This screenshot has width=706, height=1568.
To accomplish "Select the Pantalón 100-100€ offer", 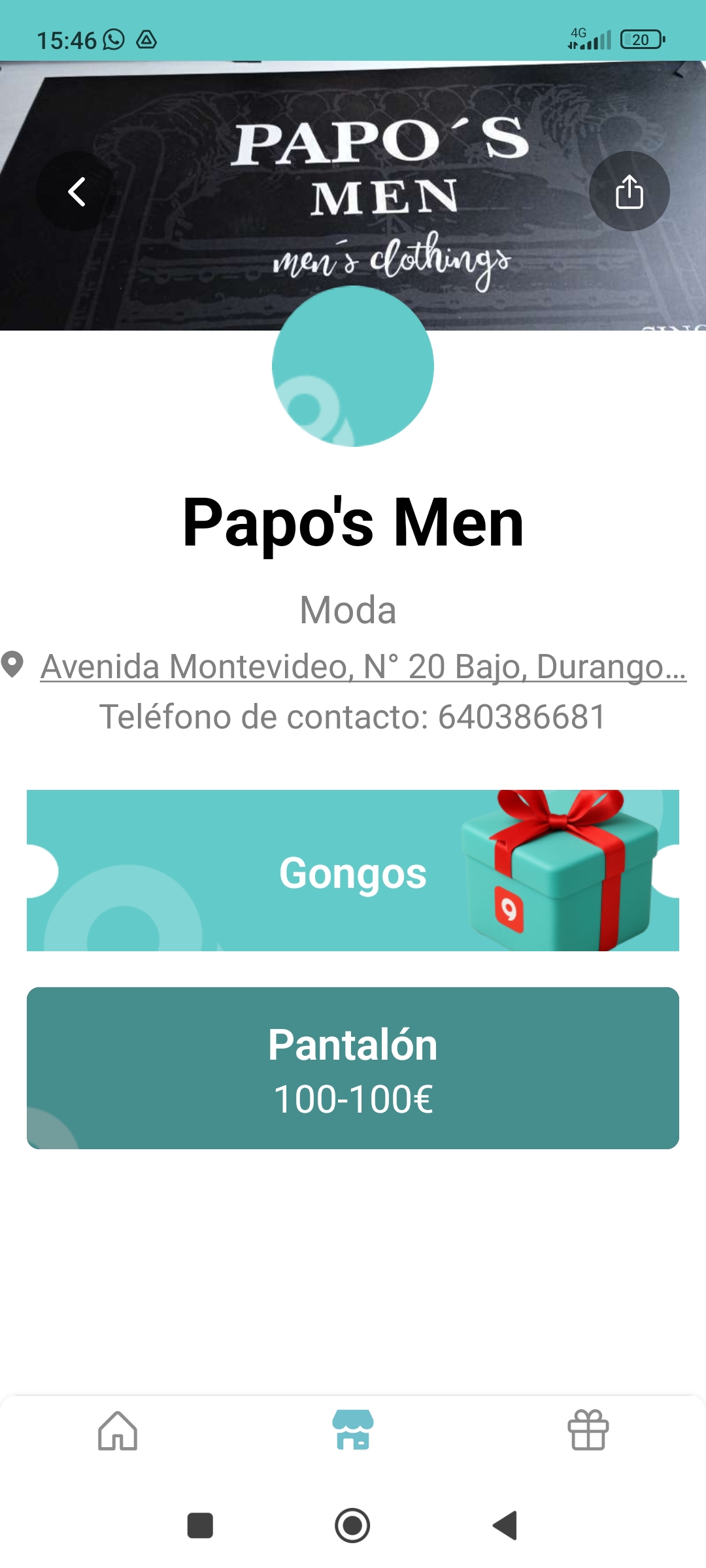I will pyautogui.click(x=353, y=1068).
